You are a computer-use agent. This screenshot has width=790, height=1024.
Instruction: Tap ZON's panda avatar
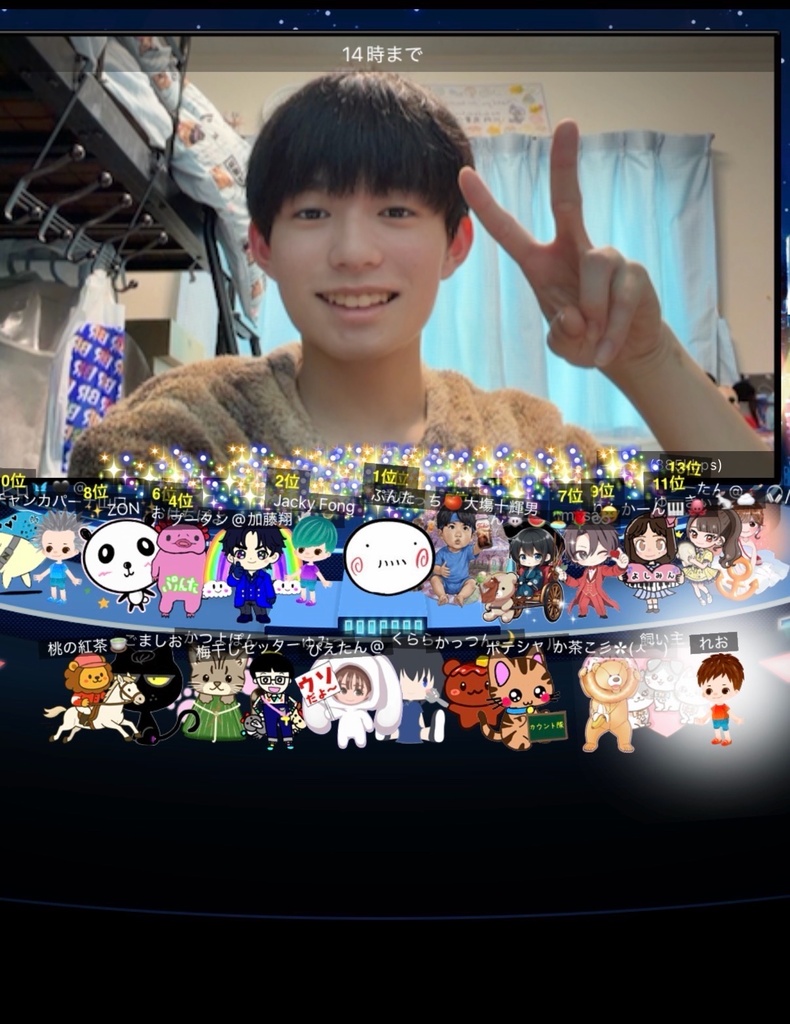119,563
